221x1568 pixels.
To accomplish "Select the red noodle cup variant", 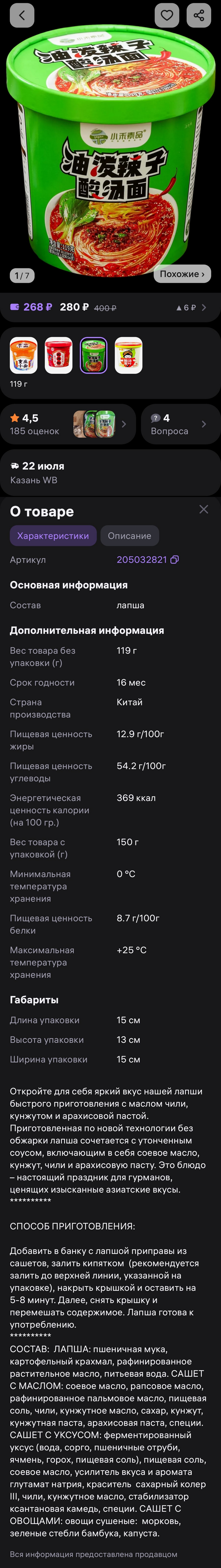I will point(58,355).
